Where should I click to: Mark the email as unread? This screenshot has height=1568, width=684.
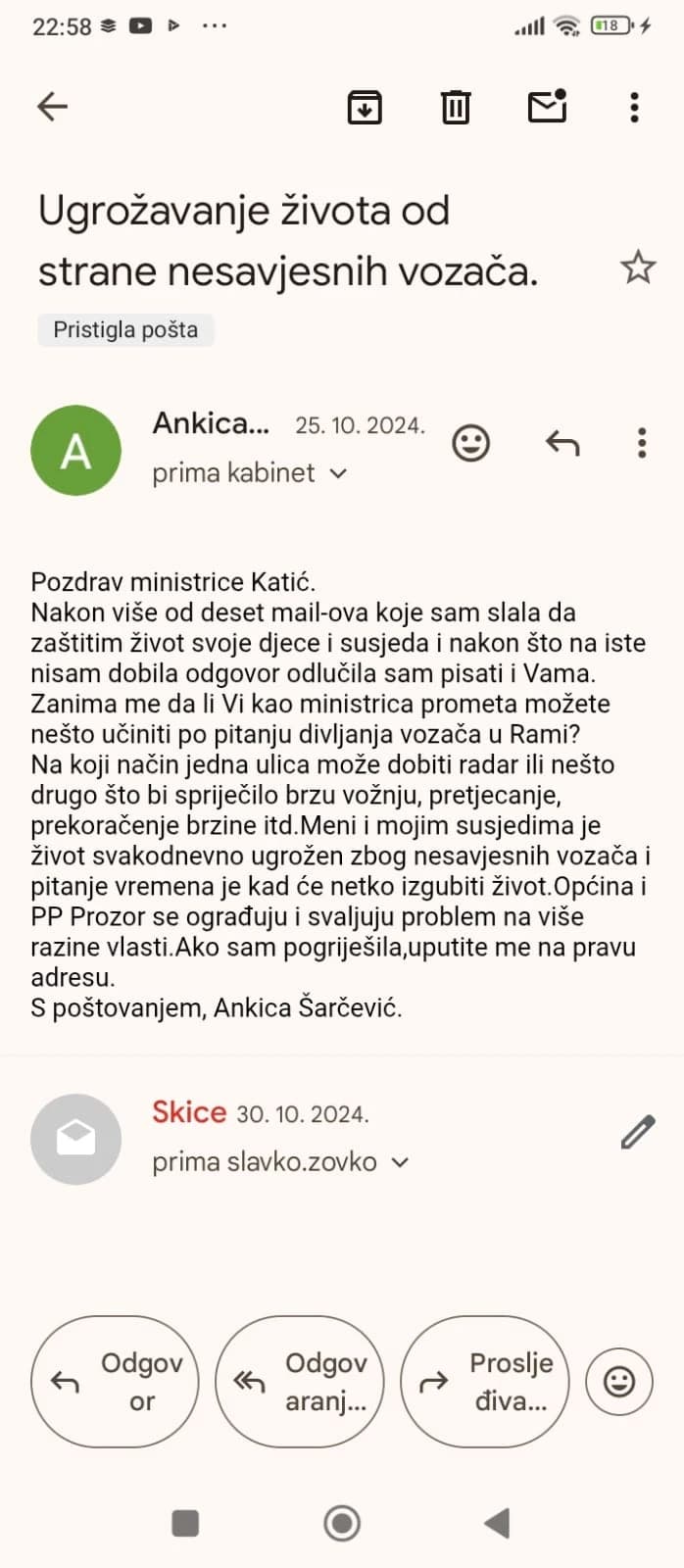(x=547, y=106)
